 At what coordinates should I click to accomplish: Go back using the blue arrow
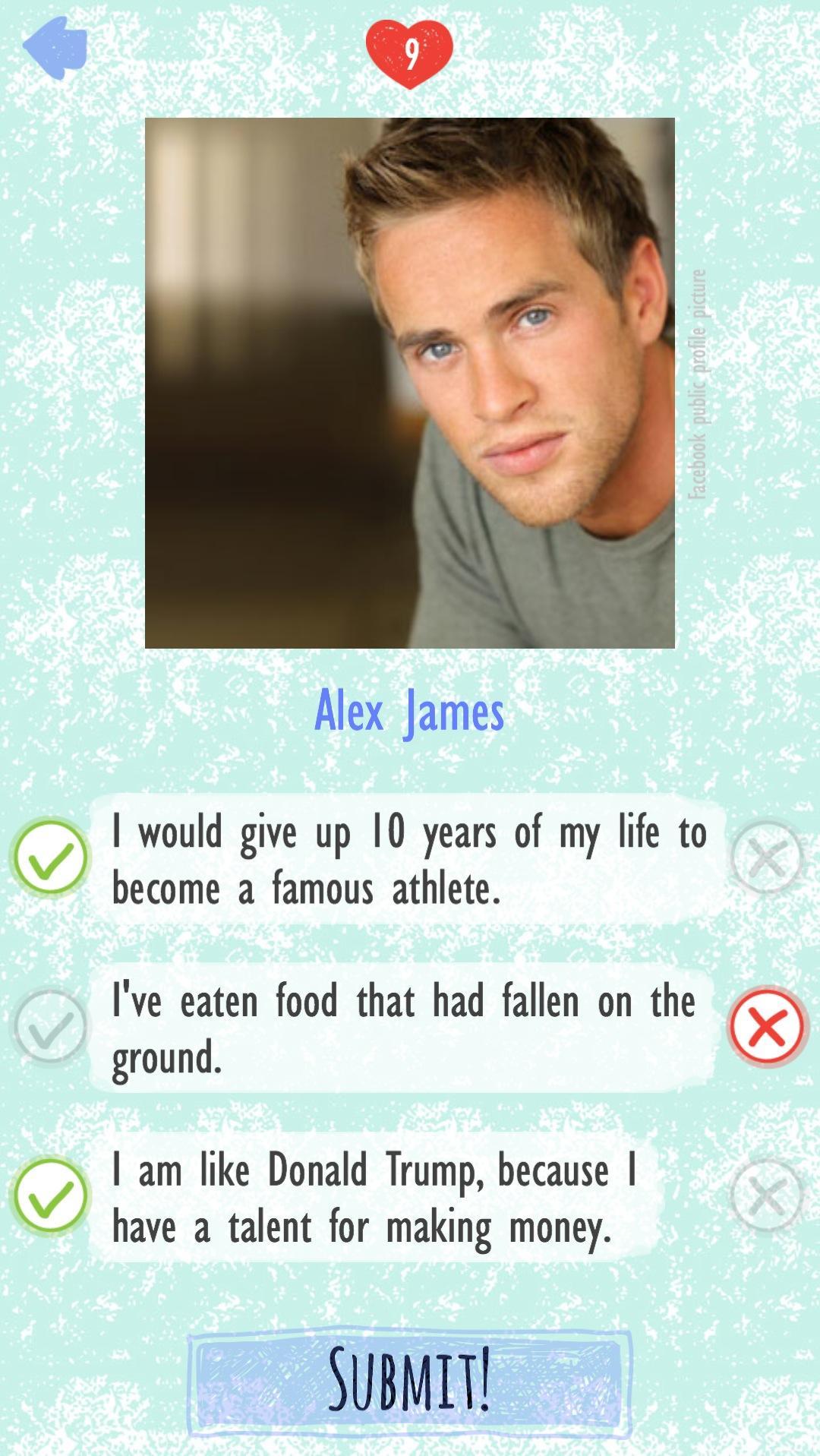[x=55, y=47]
